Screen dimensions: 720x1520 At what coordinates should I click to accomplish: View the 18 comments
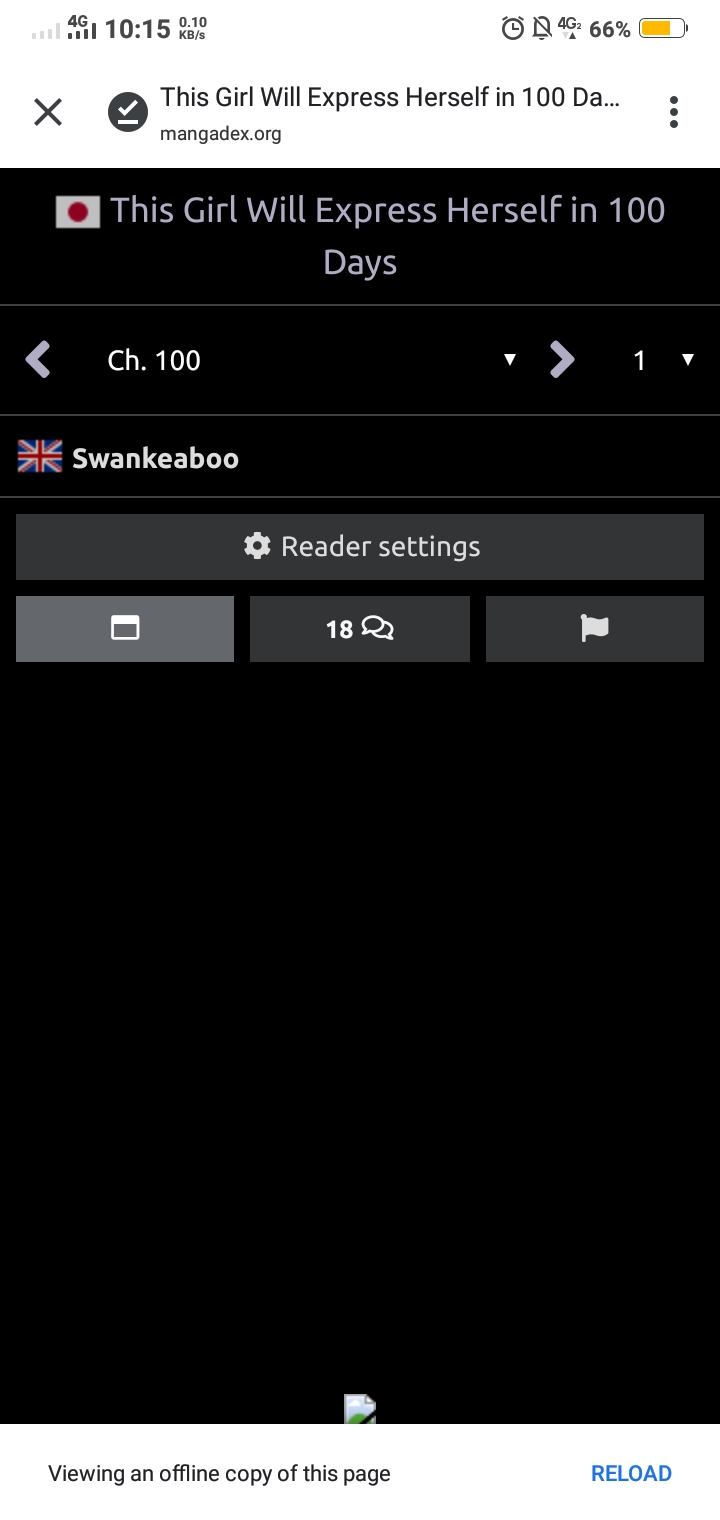pyautogui.click(x=360, y=629)
